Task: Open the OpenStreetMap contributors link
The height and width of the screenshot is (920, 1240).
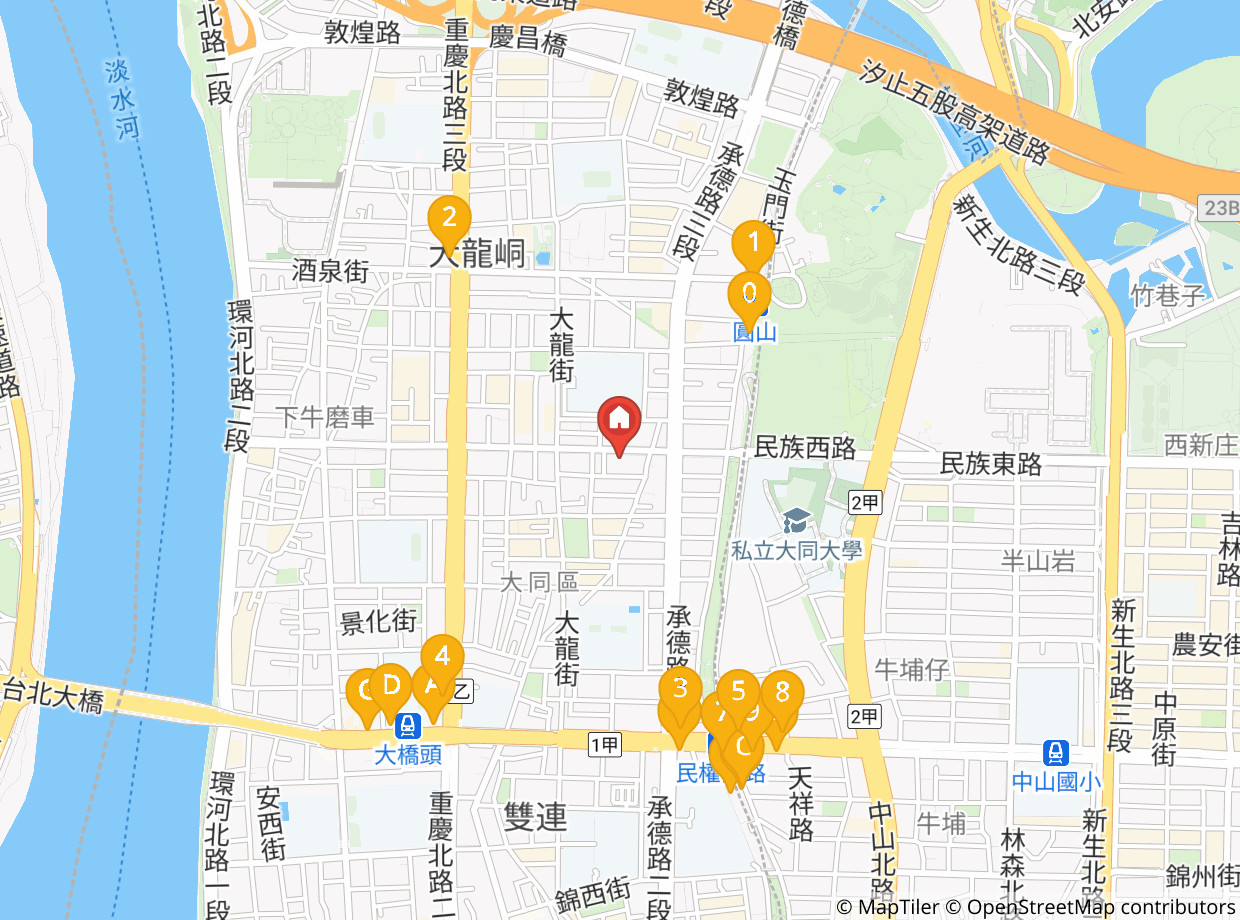Action: tap(1100, 907)
